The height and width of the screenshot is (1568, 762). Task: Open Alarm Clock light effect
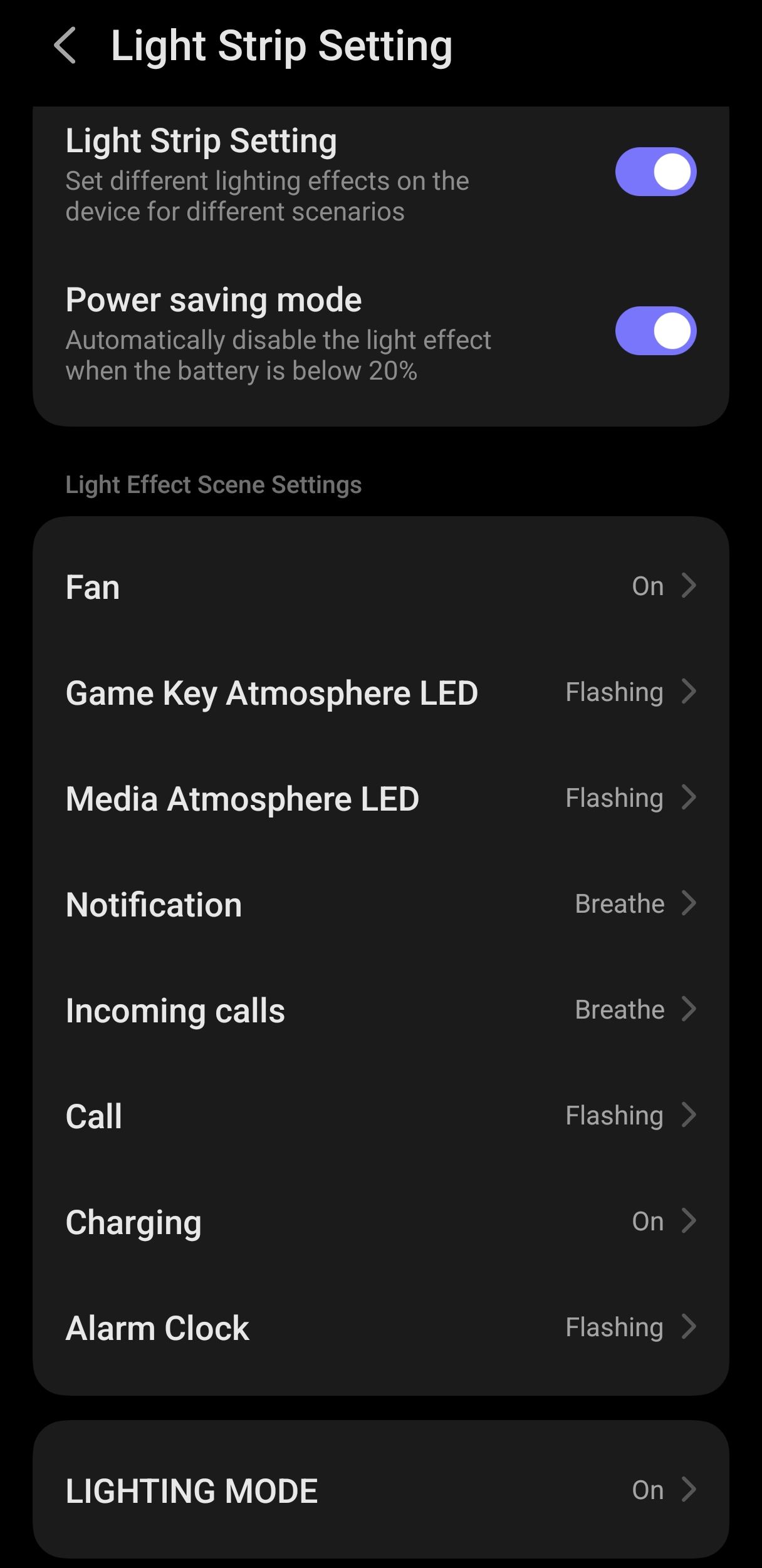coord(381,1328)
